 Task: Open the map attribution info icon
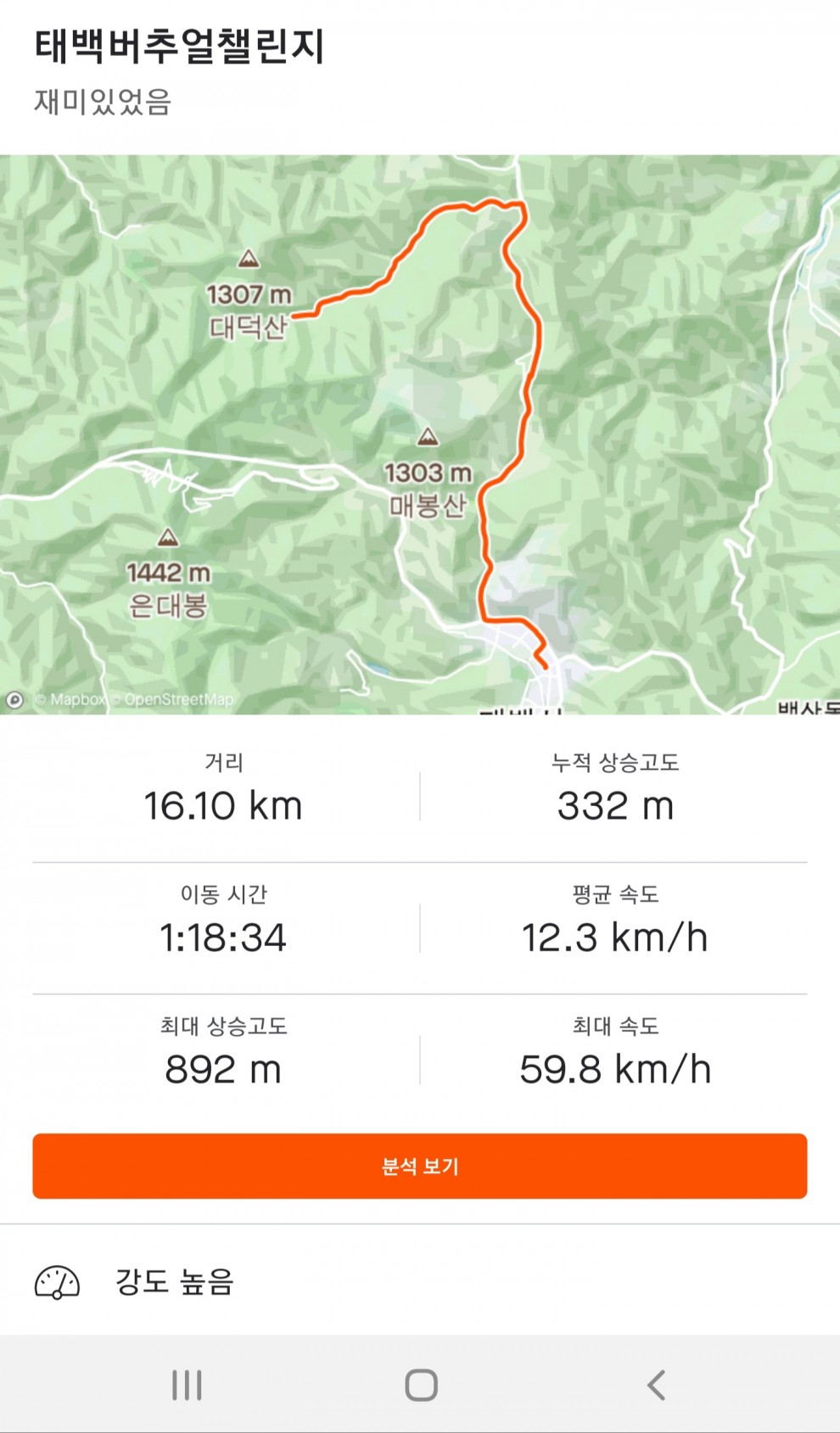coord(14,700)
